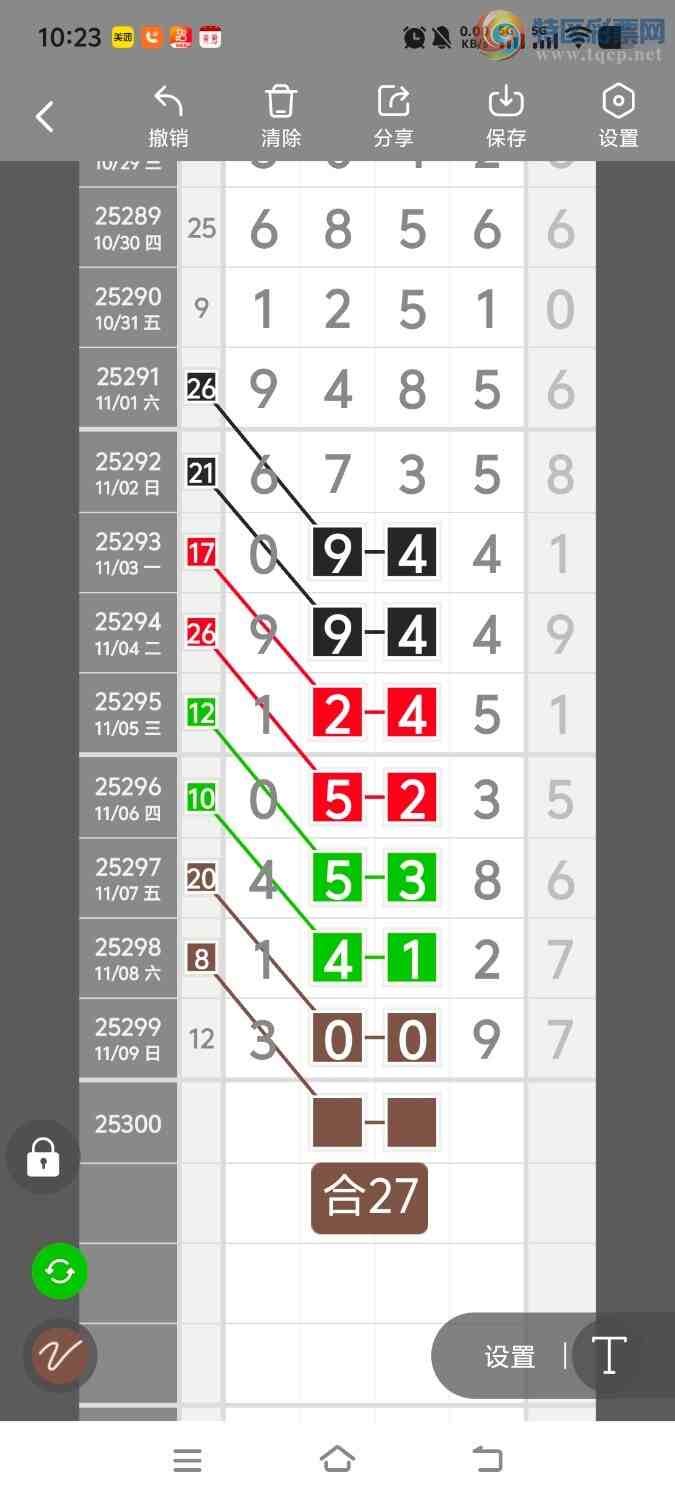This screenshot has width=675, height=1500.
Task: Share the chart via 分享
Action: tap(394, 117)
